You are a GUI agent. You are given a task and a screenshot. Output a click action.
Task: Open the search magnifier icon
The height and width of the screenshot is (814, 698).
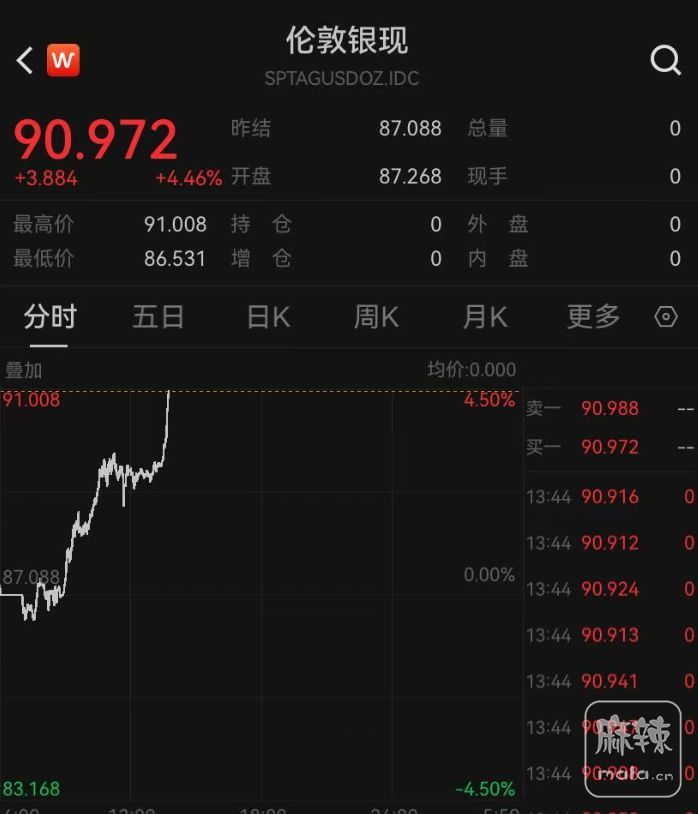pos(665,61)
